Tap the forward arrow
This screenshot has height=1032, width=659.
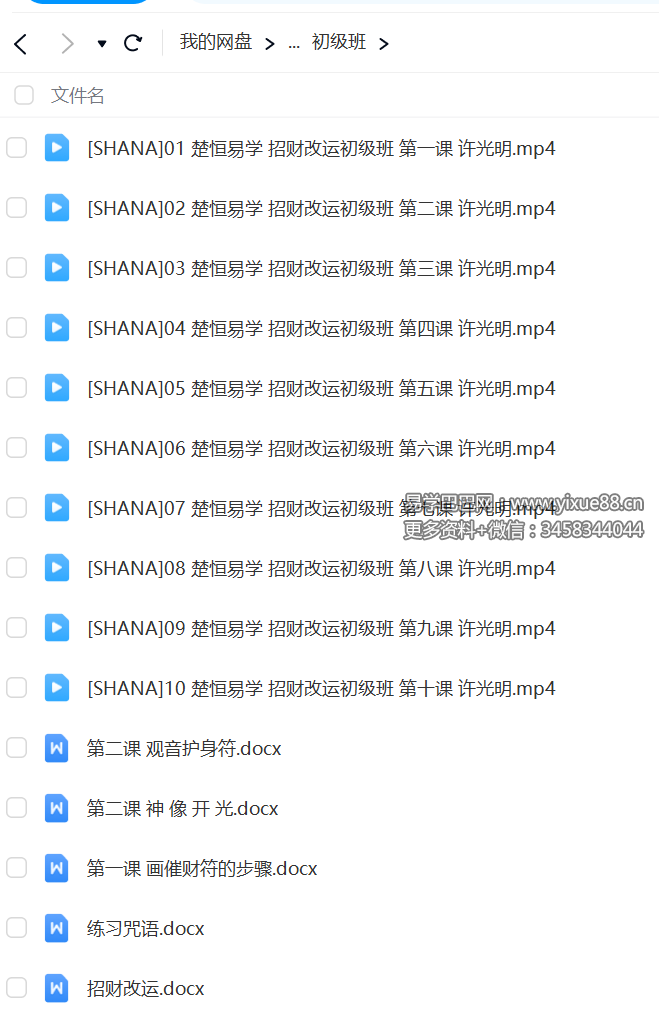pos(67,43)
